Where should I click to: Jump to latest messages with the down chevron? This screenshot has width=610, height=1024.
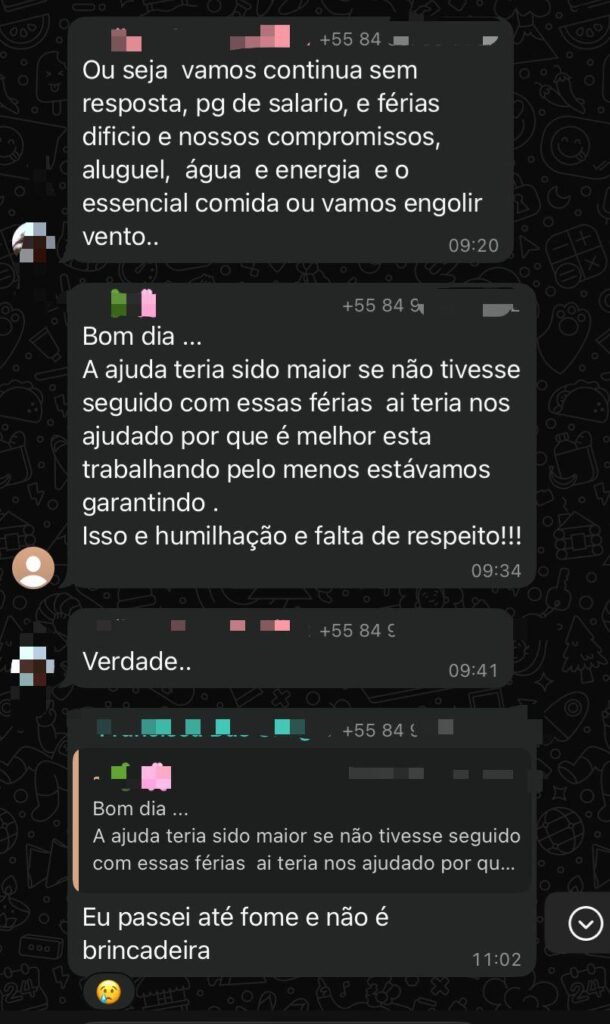coord(585,924)
